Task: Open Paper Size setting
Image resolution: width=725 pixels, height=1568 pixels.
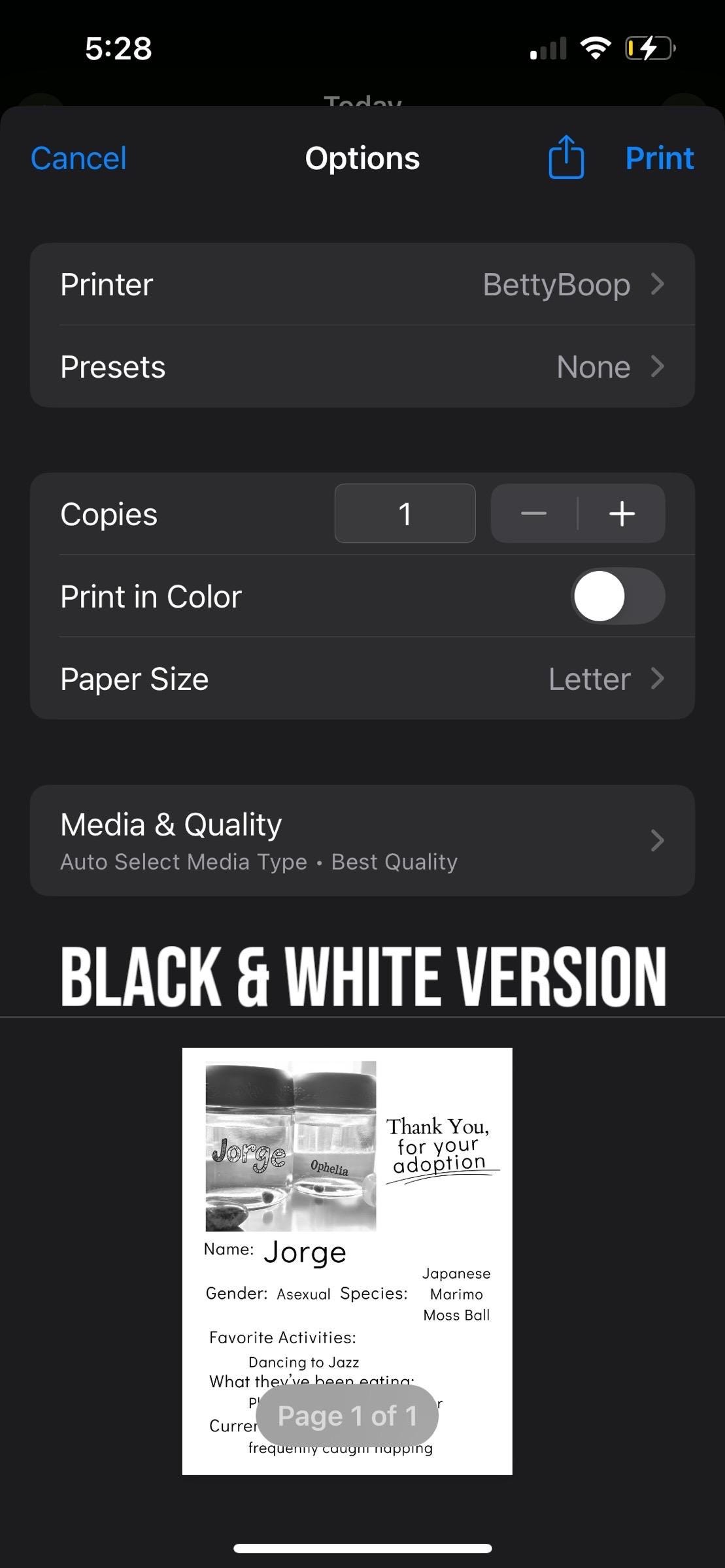Action: [362, 679]
